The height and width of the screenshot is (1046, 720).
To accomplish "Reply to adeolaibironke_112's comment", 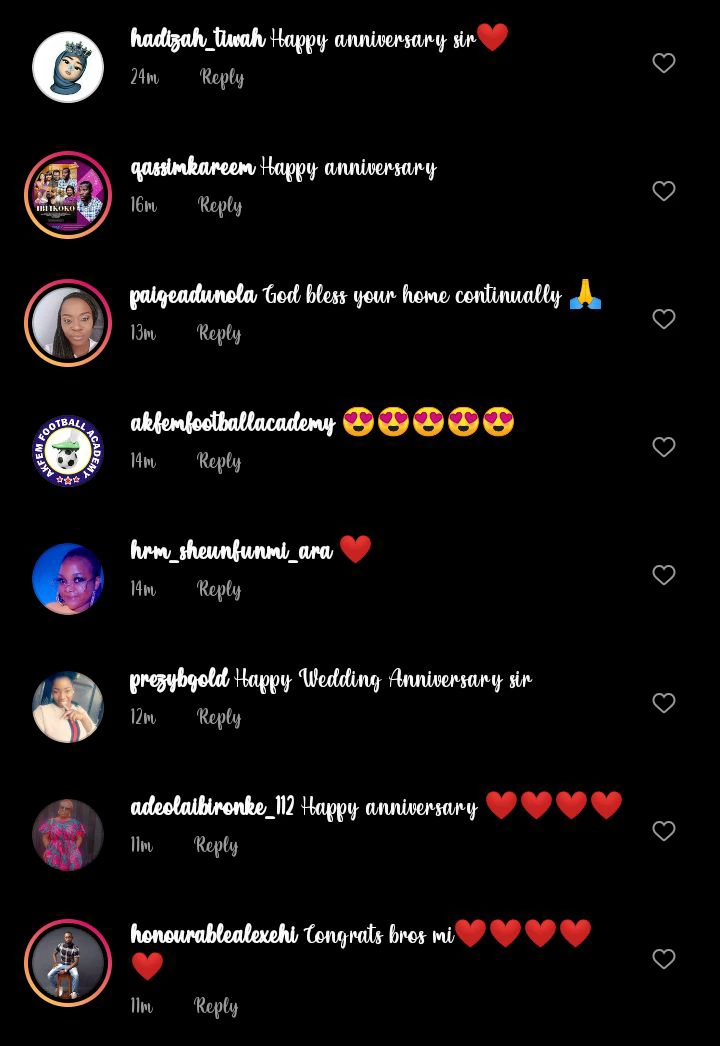I will coord(216,845).
